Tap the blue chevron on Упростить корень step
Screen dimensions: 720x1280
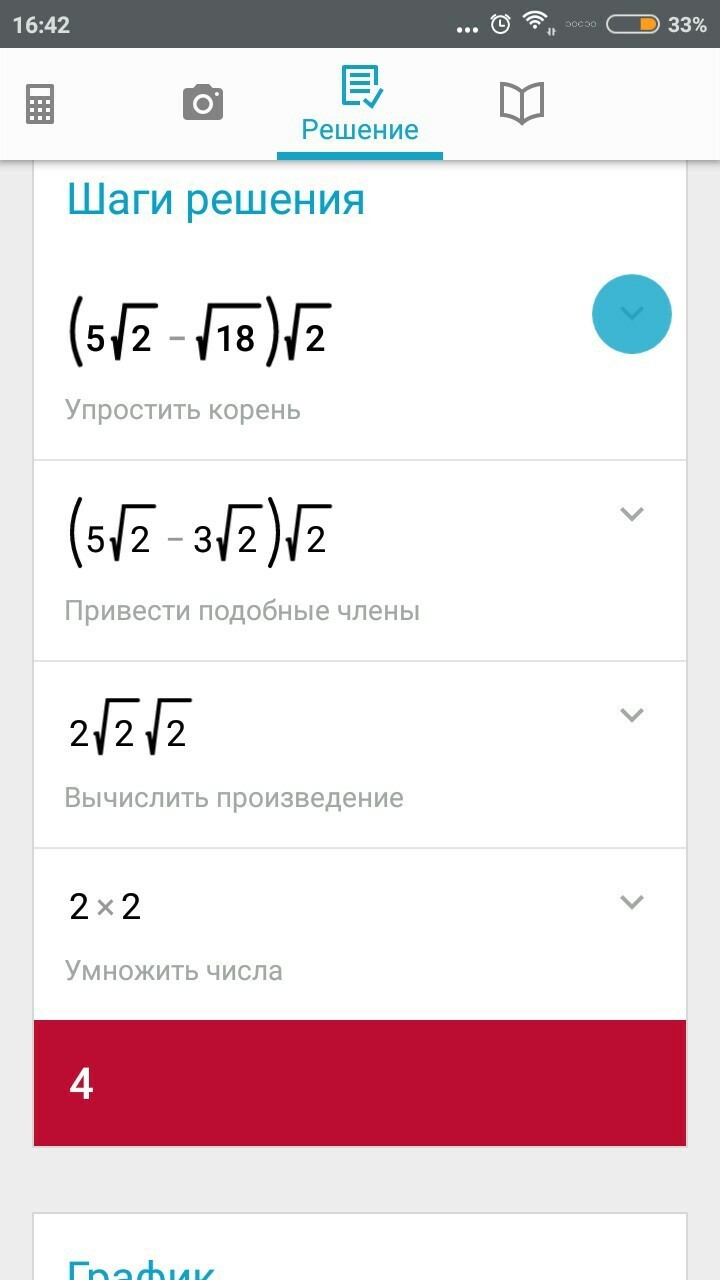pos(632,314)
